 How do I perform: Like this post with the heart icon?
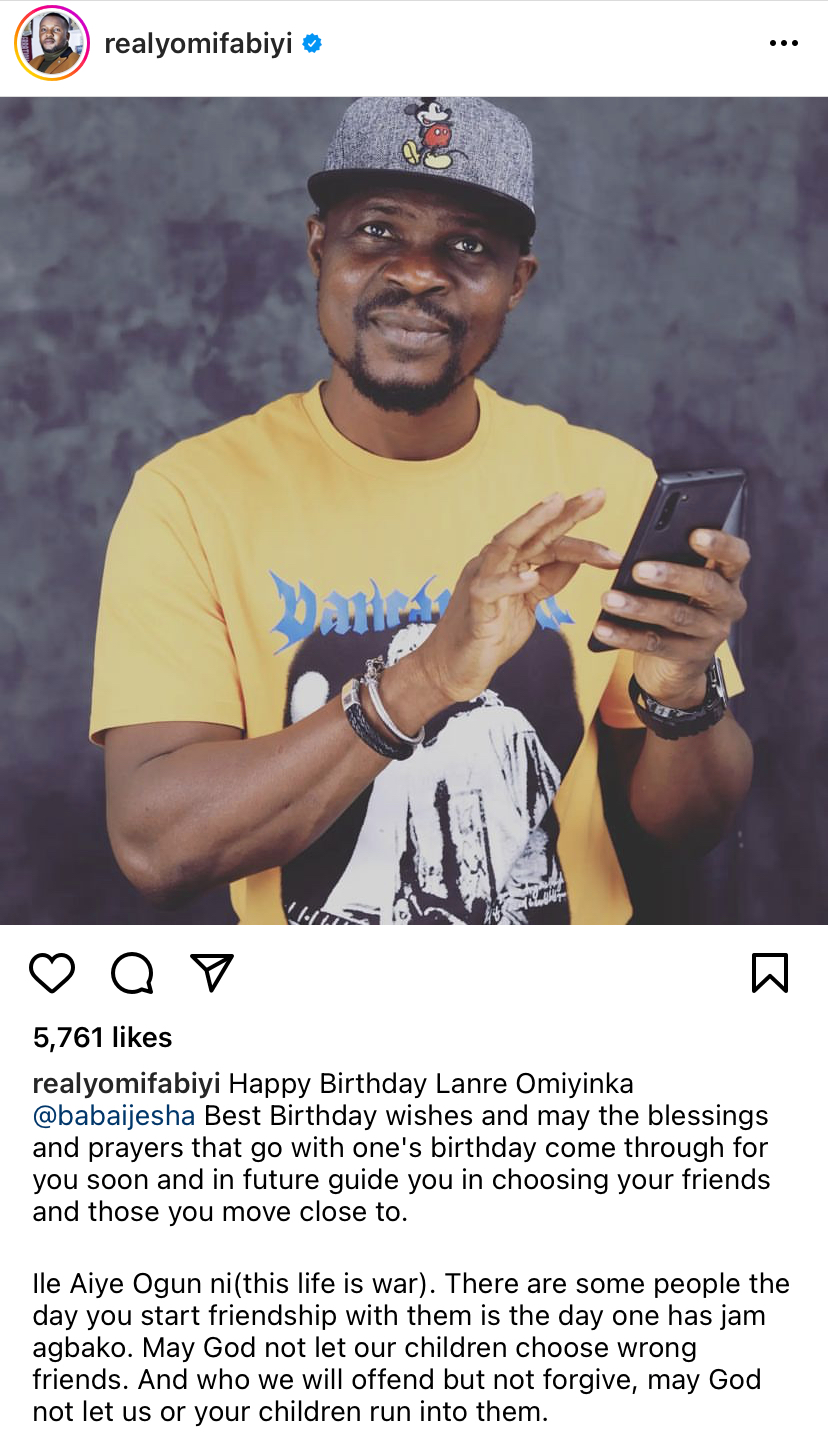[52, 972]
